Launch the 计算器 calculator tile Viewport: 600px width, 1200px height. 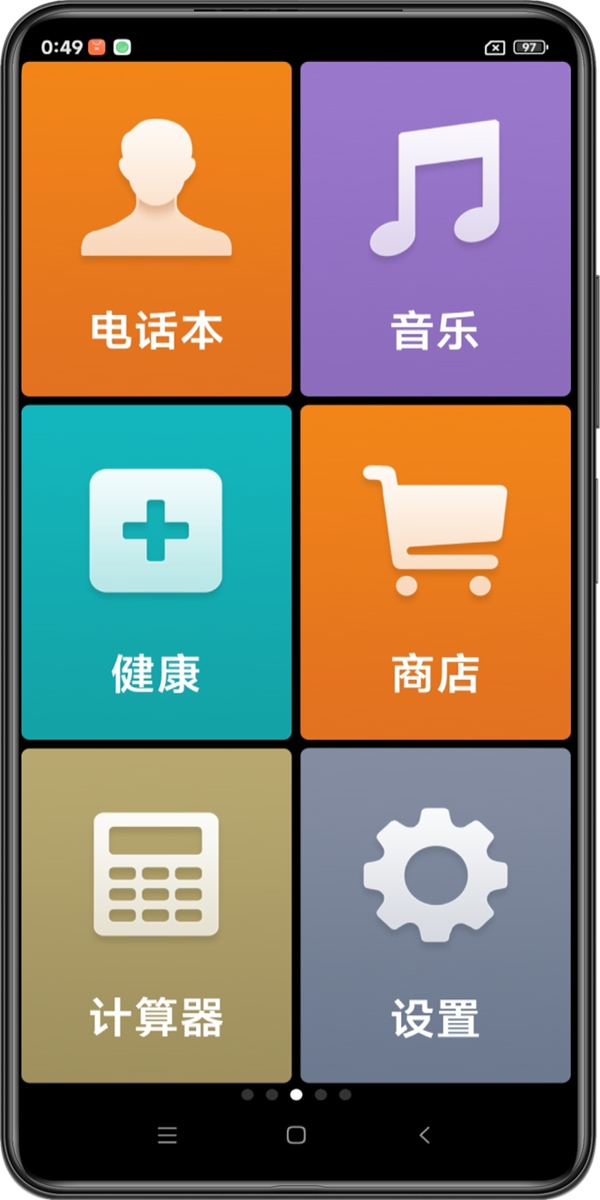pyautogui.click(x=156, y=915)
